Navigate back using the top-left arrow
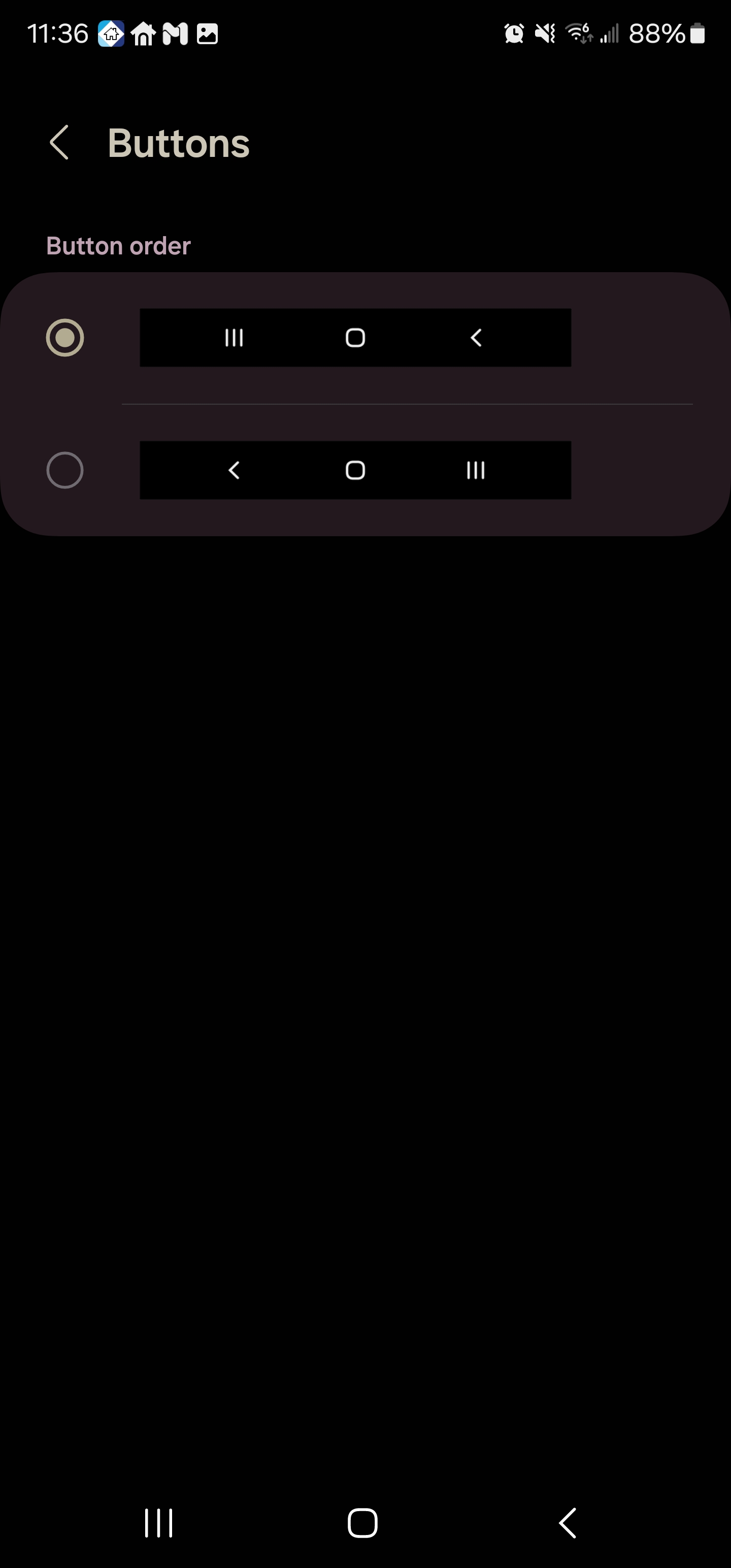 59,143
